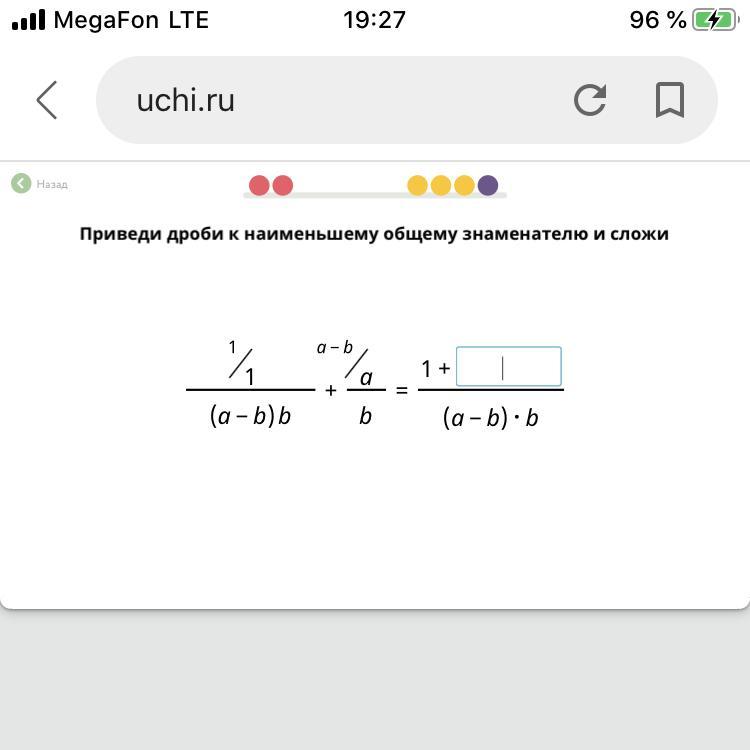Go back with the browser back arrow

pyautogui.click(x=46, y=100)
